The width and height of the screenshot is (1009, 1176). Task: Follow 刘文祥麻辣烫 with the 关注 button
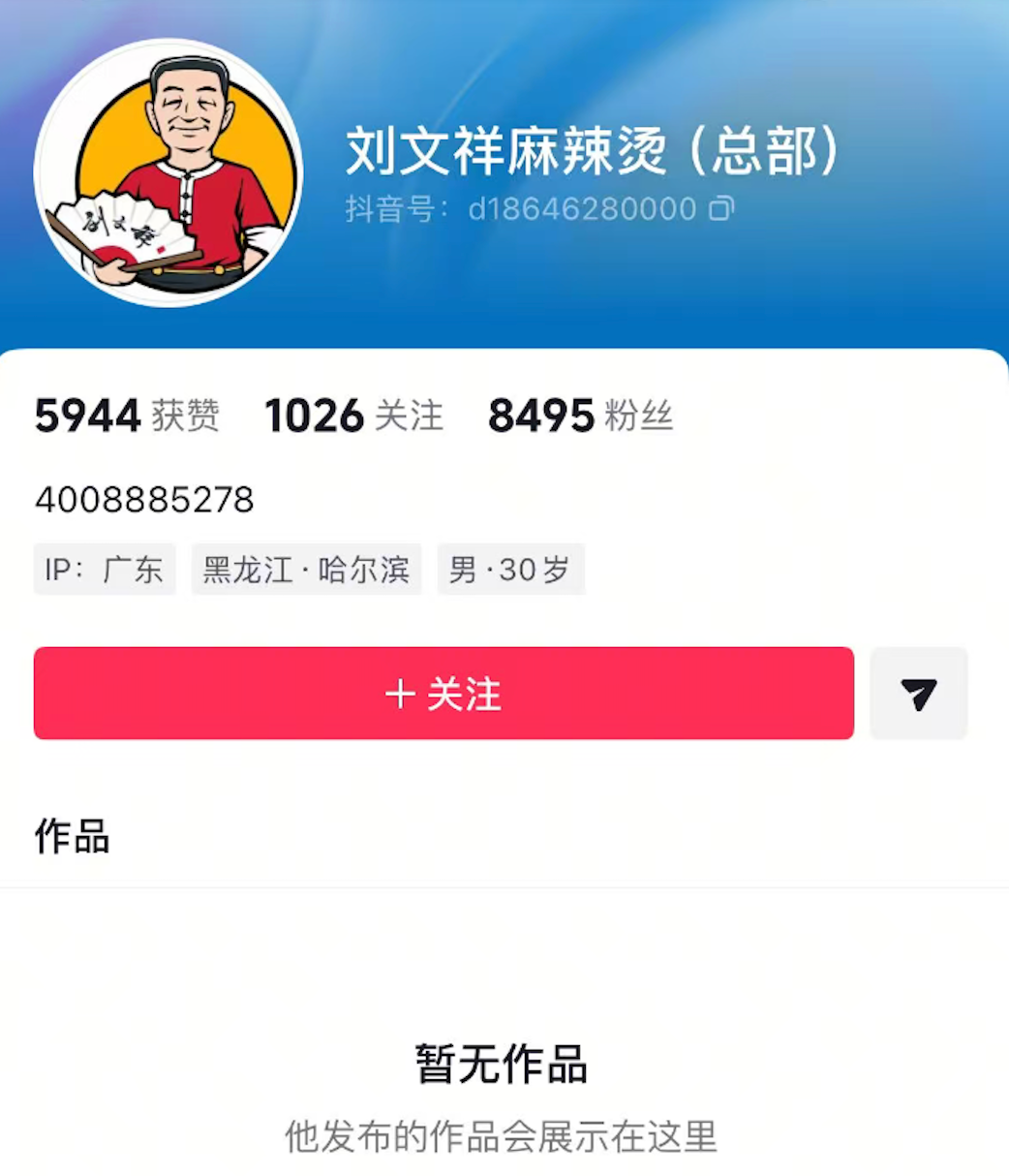pos(443,694)
